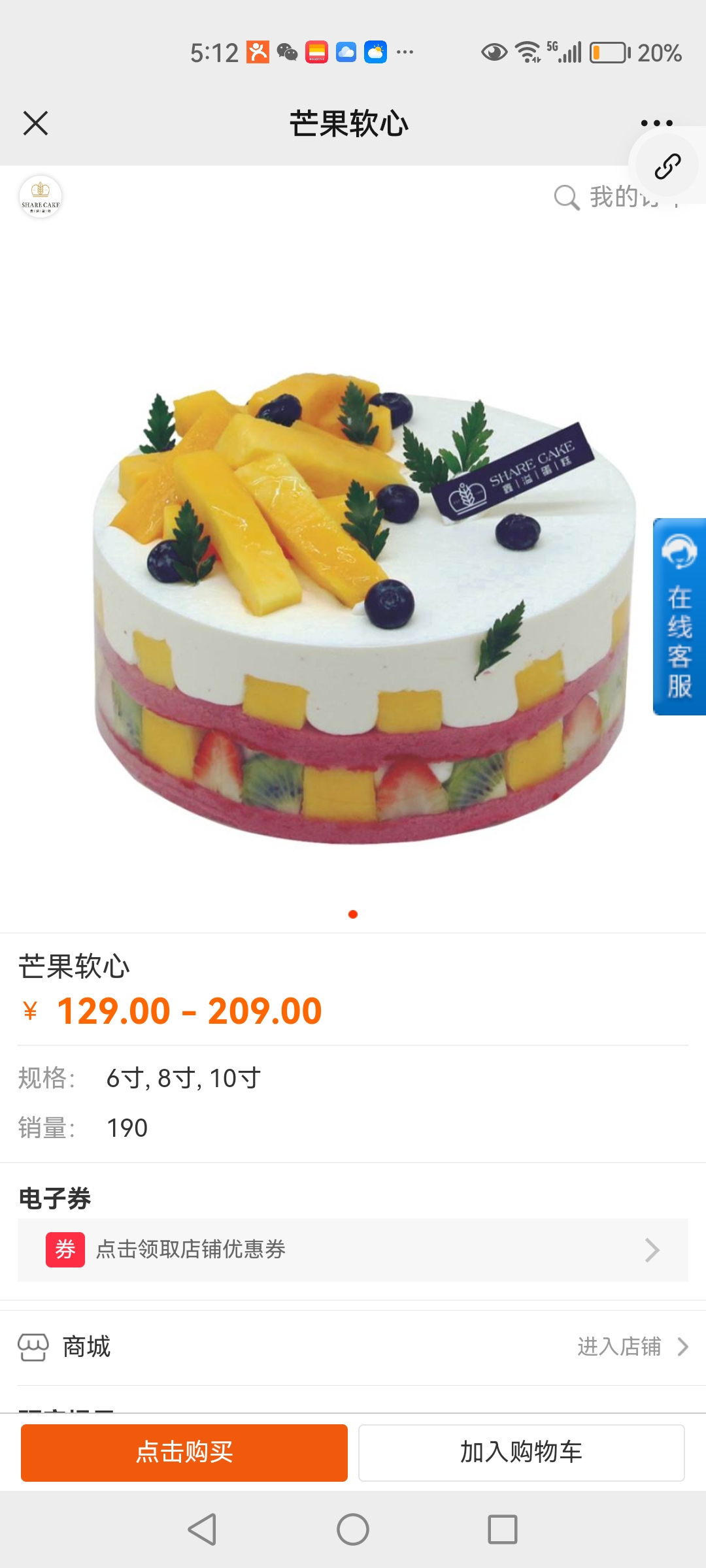Go back with system back button
The image size is (706, 1568).
(203, 1529)
